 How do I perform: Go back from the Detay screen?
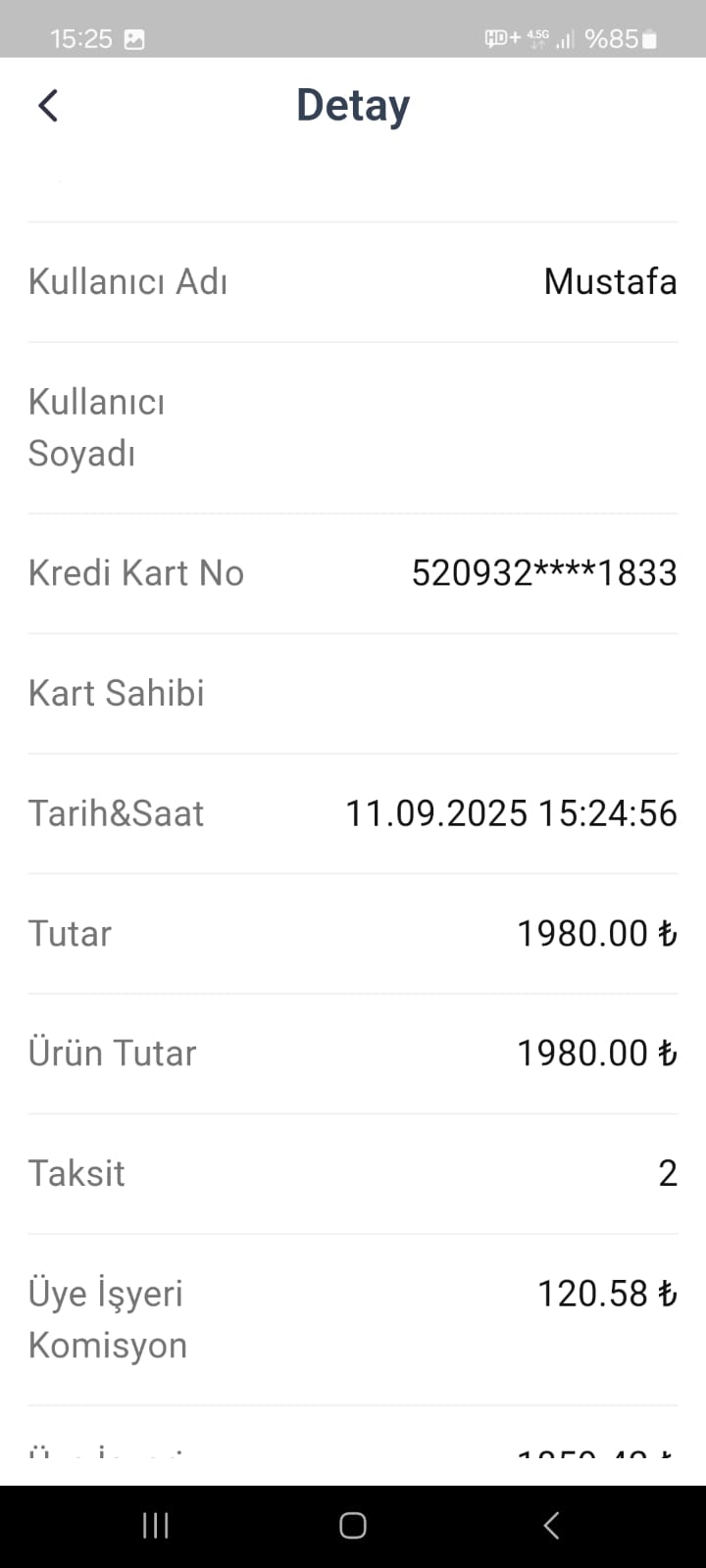[x=48, y=106]
